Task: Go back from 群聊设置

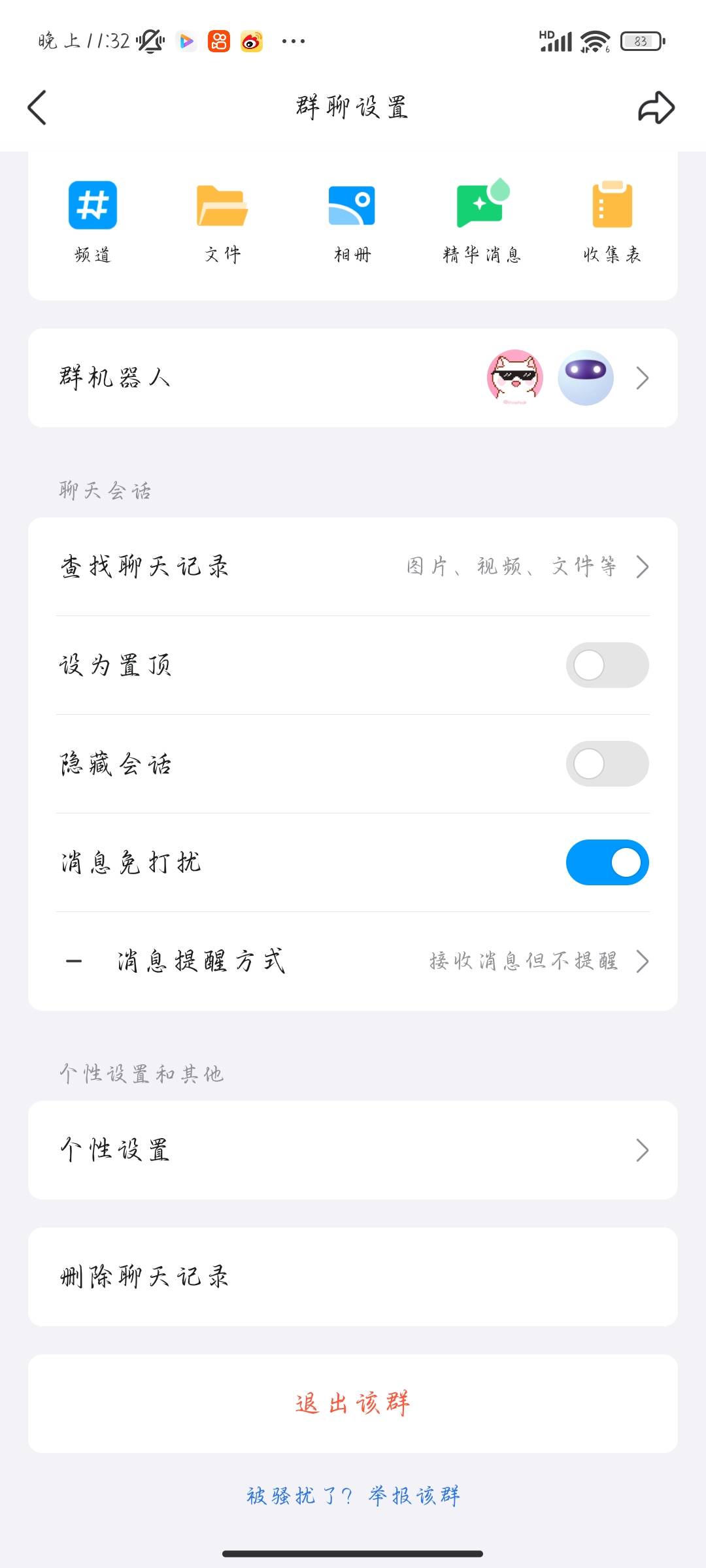Action: point(37,107)
